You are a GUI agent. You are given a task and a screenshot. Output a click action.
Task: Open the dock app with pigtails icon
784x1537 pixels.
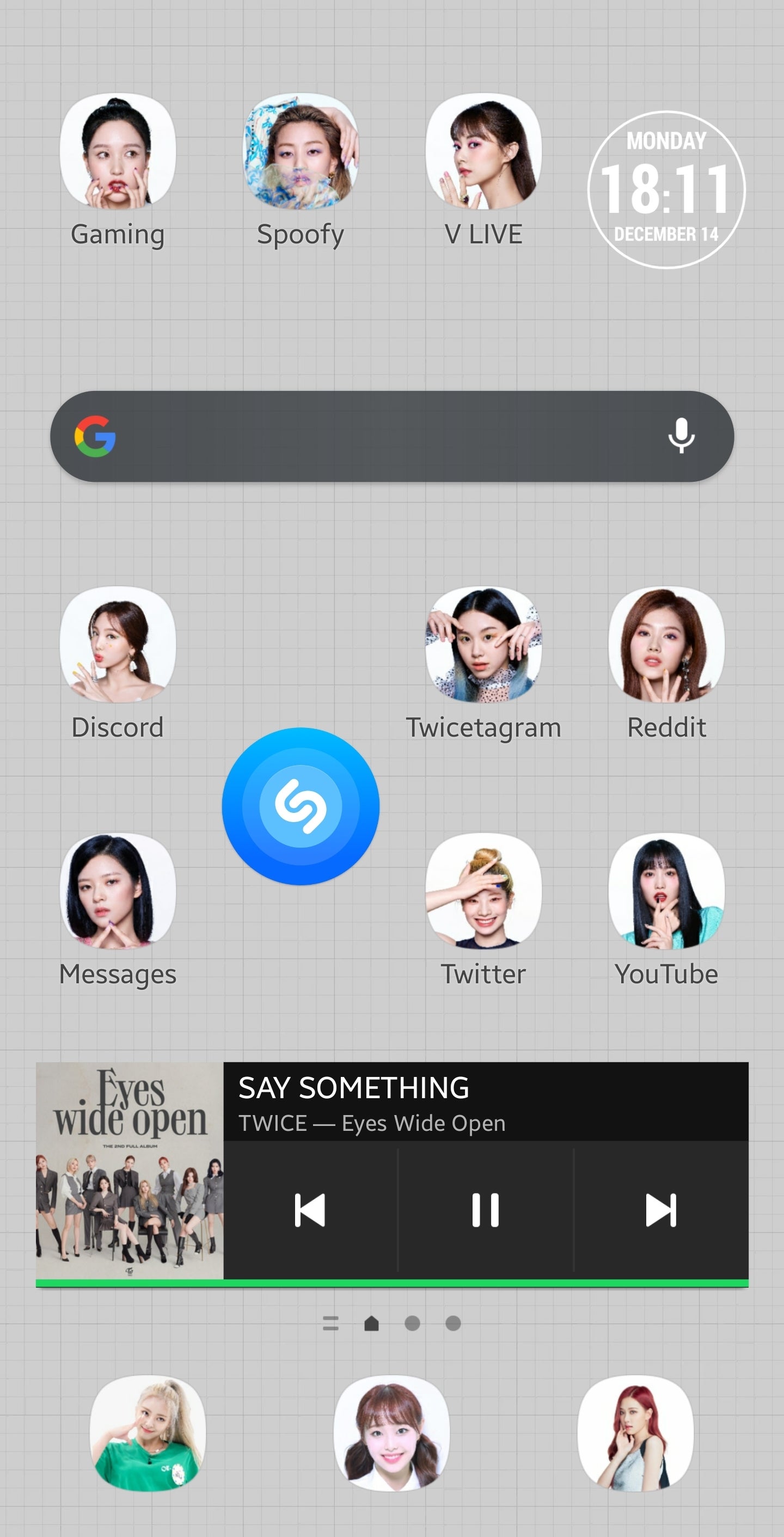coord(391,1433)
